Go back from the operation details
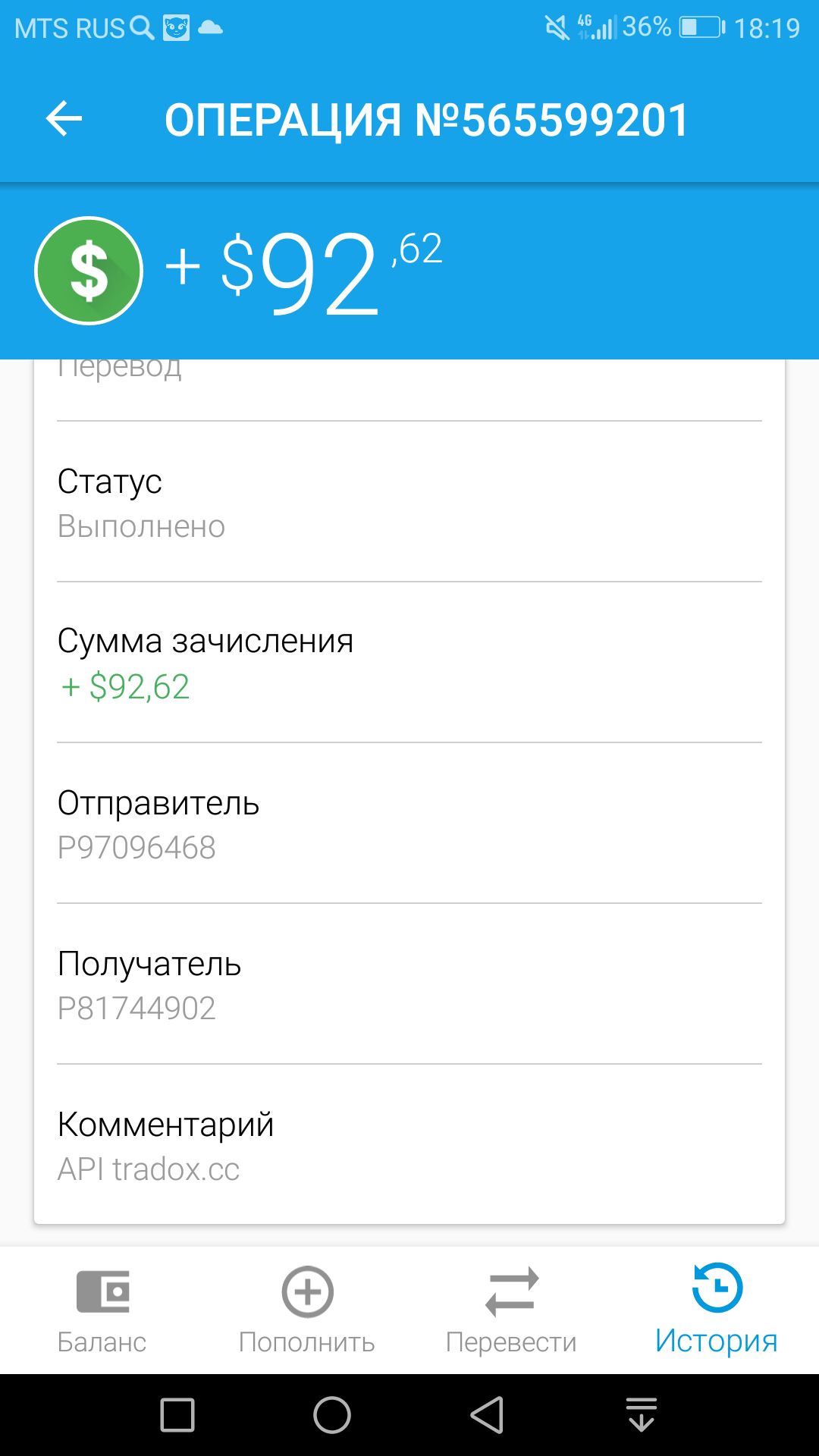 point(64,119)
